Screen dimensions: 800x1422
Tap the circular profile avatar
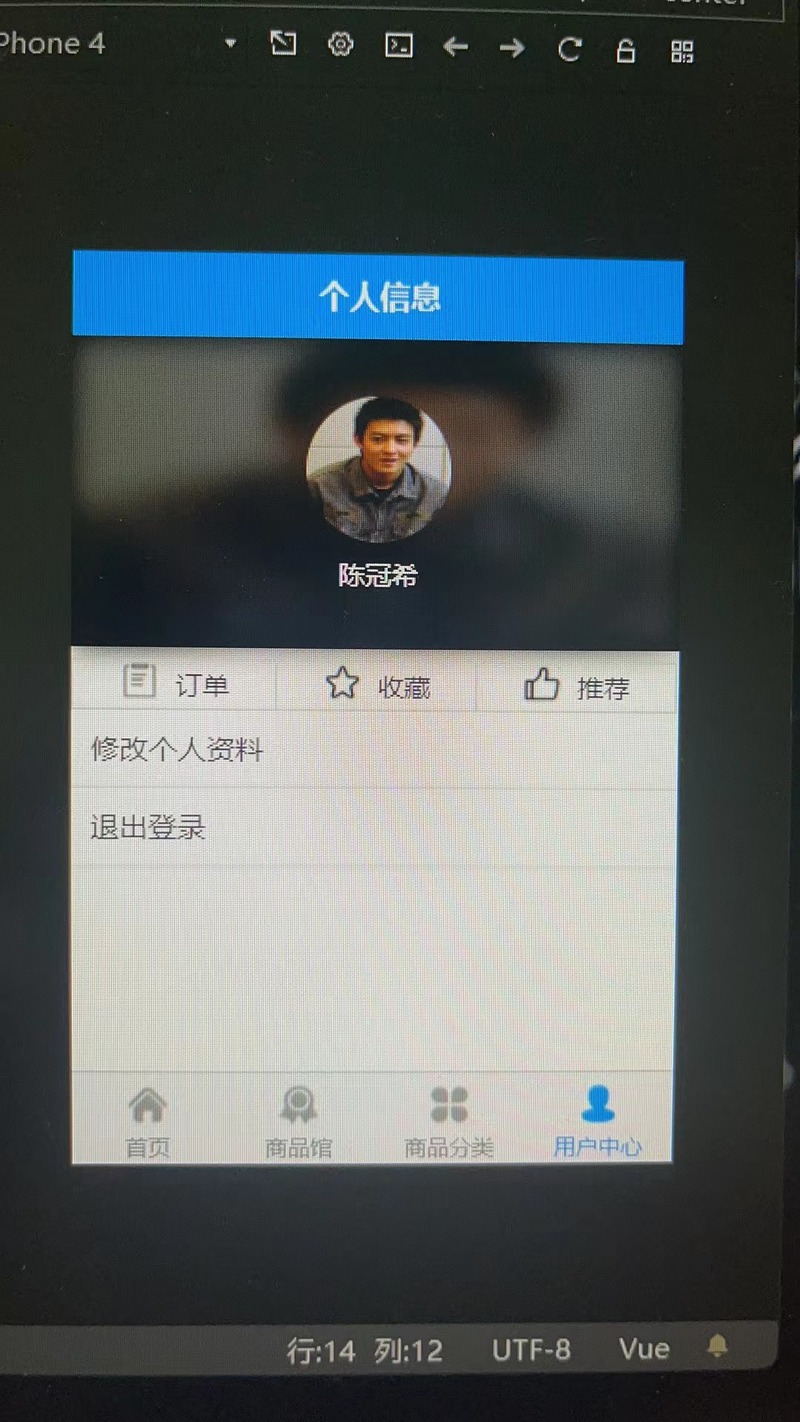pos(378,470)
